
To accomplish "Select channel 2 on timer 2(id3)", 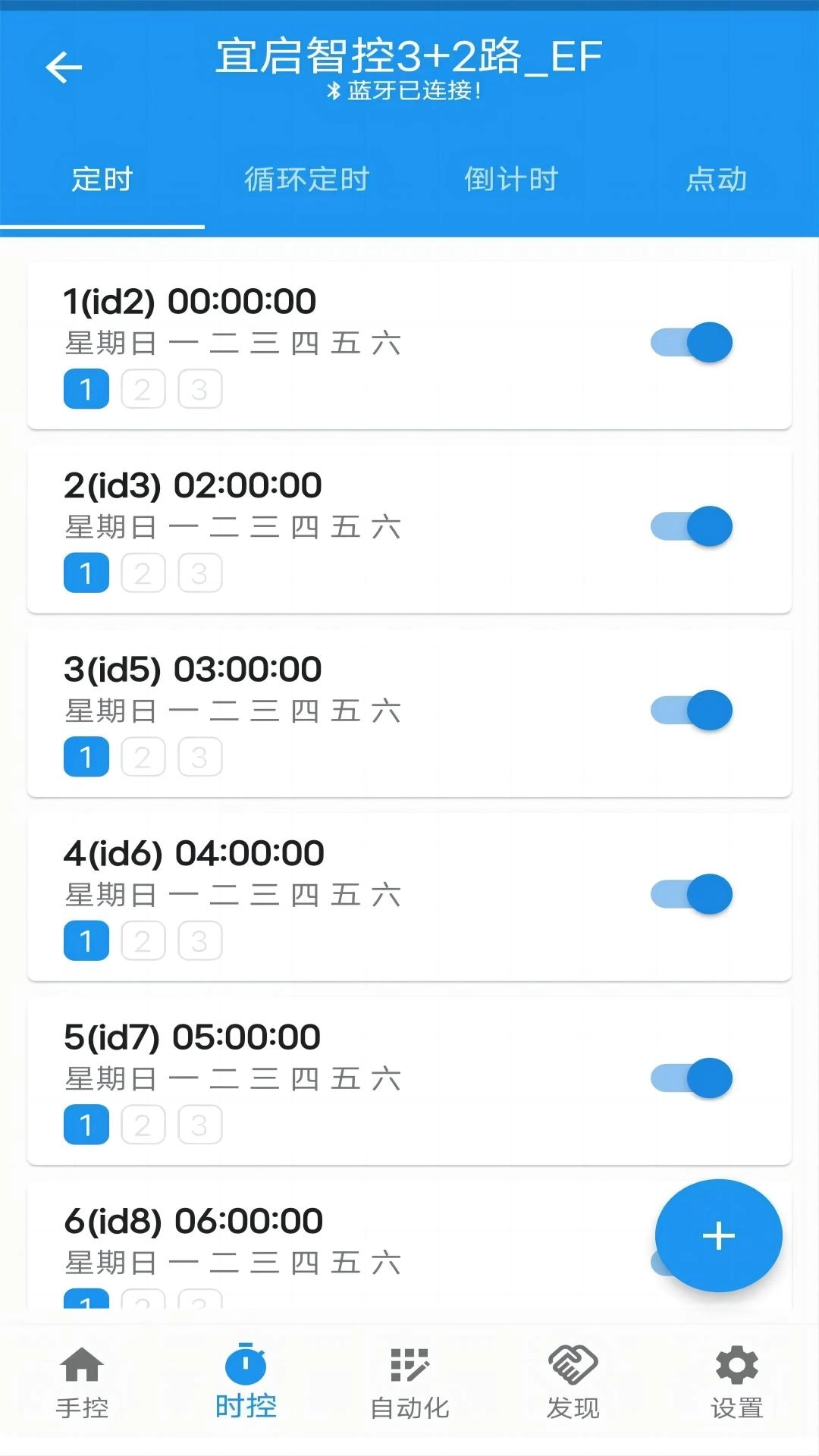I will [143, 573].
